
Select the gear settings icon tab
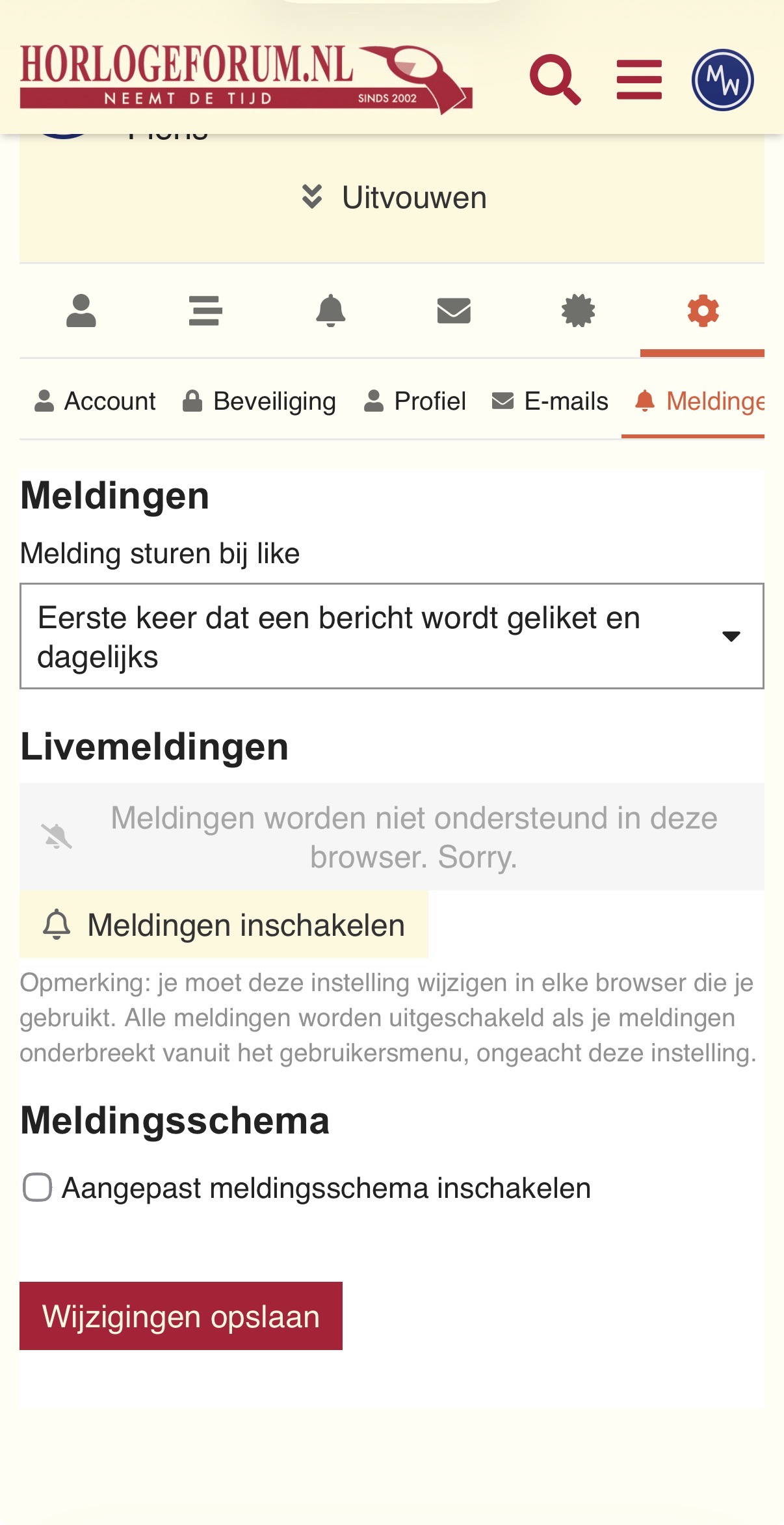pyautogui.click(x=703, y=311)
